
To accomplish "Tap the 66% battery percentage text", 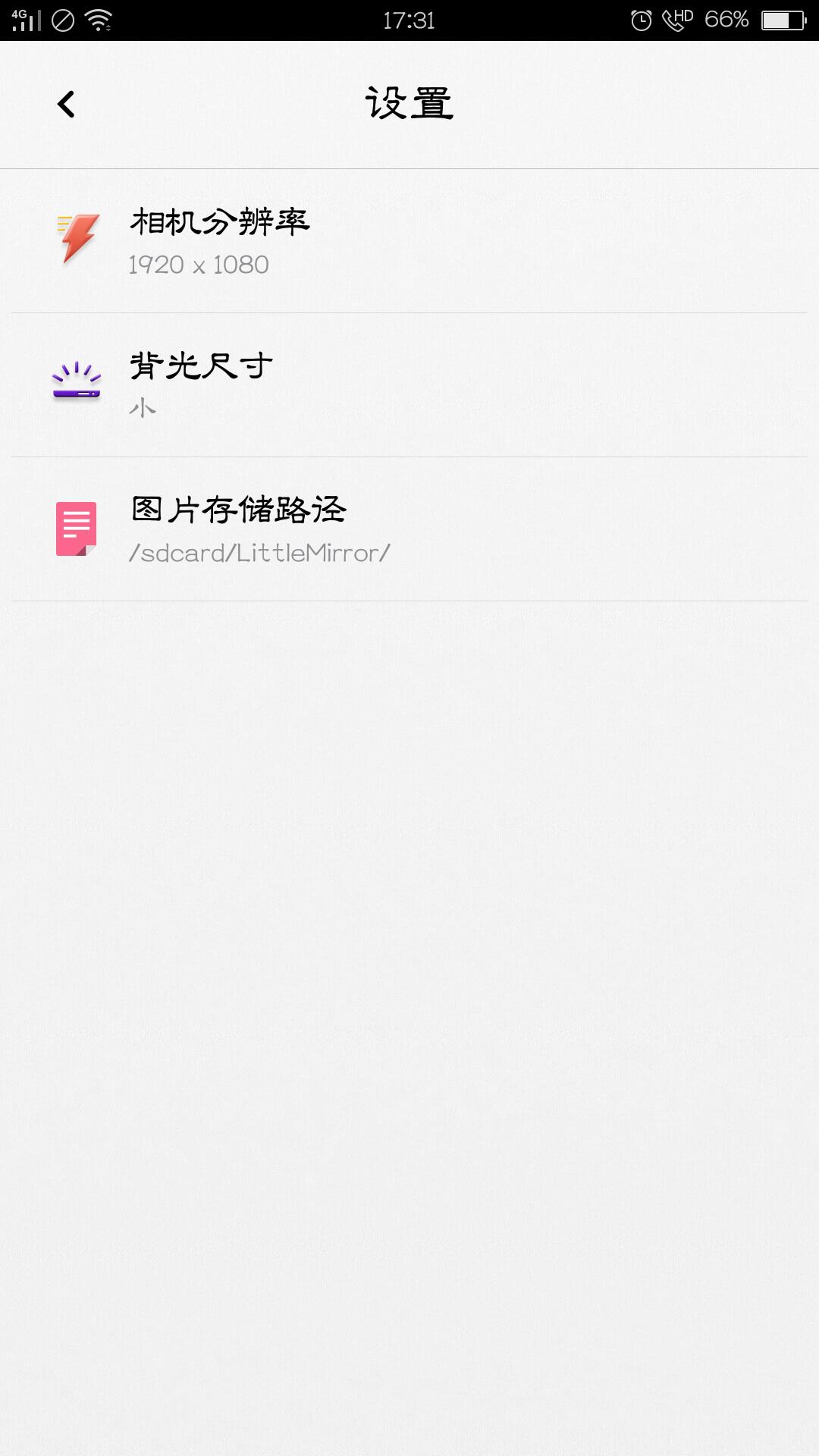I will click(x=726, y=20).
